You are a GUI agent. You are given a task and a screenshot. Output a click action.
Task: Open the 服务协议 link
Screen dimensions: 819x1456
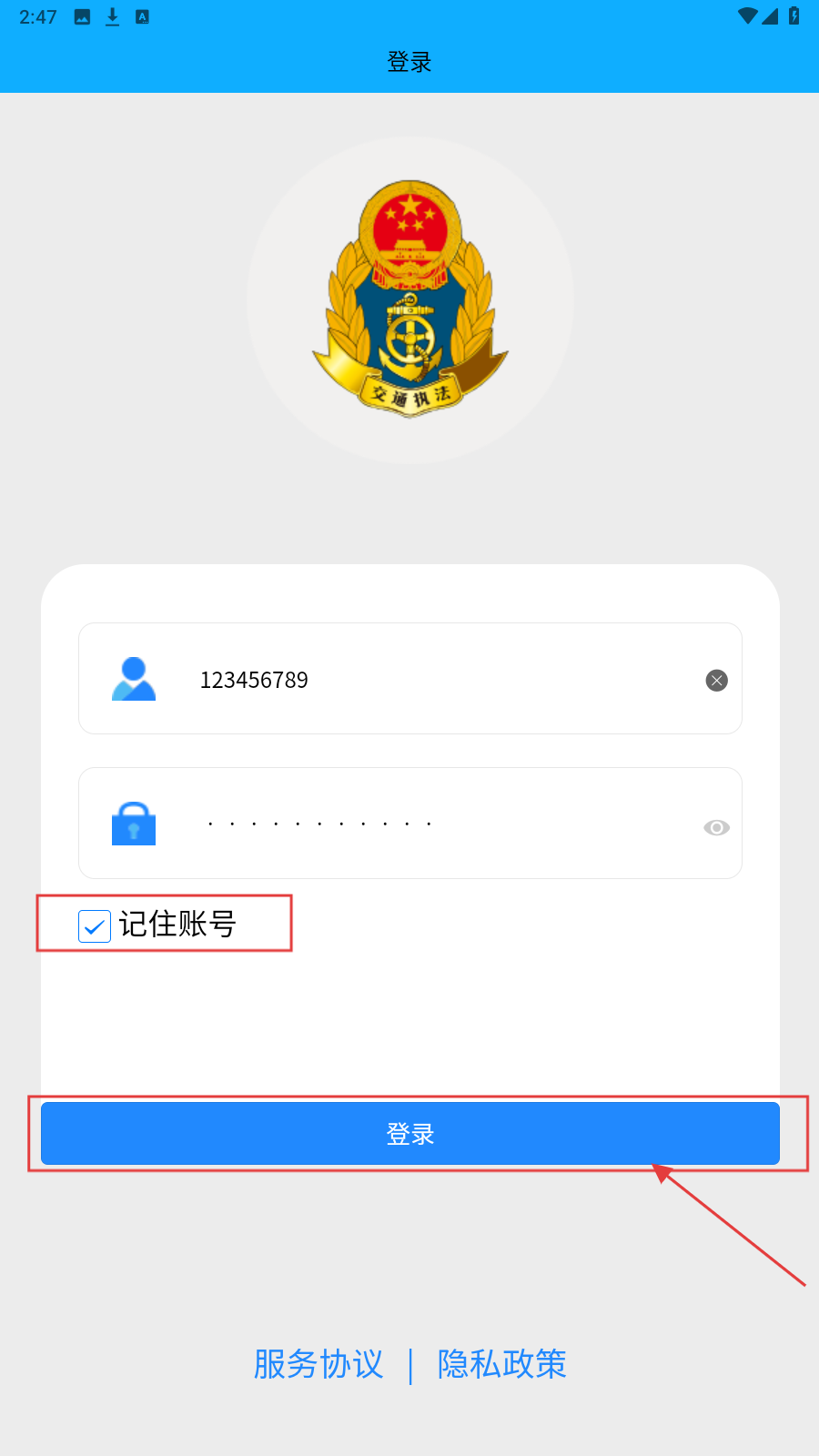click(x=318, y=1364)
